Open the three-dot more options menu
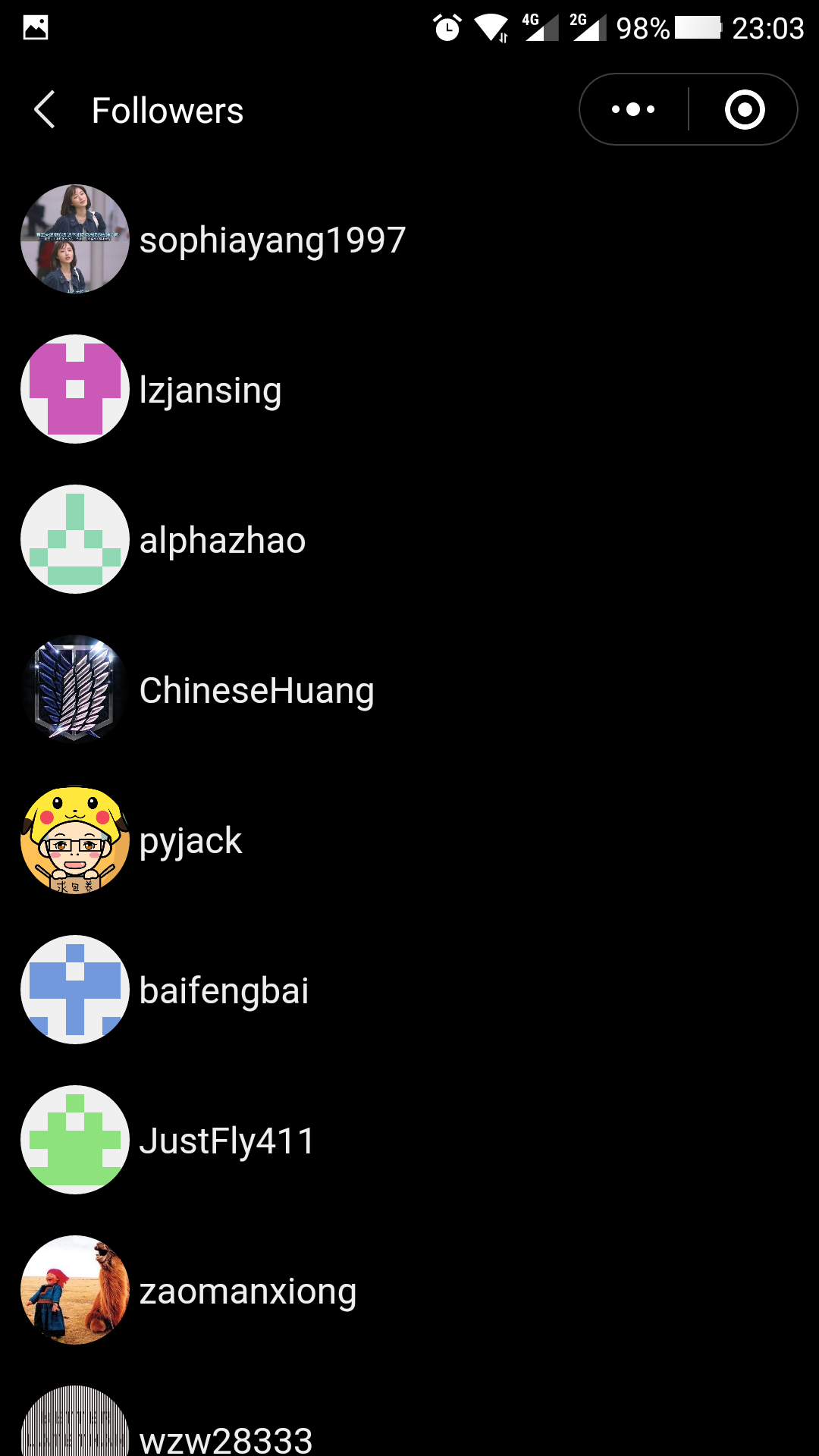Image resolution: width=819 pixels, height=1456 pixels. (x=634, y=110)
